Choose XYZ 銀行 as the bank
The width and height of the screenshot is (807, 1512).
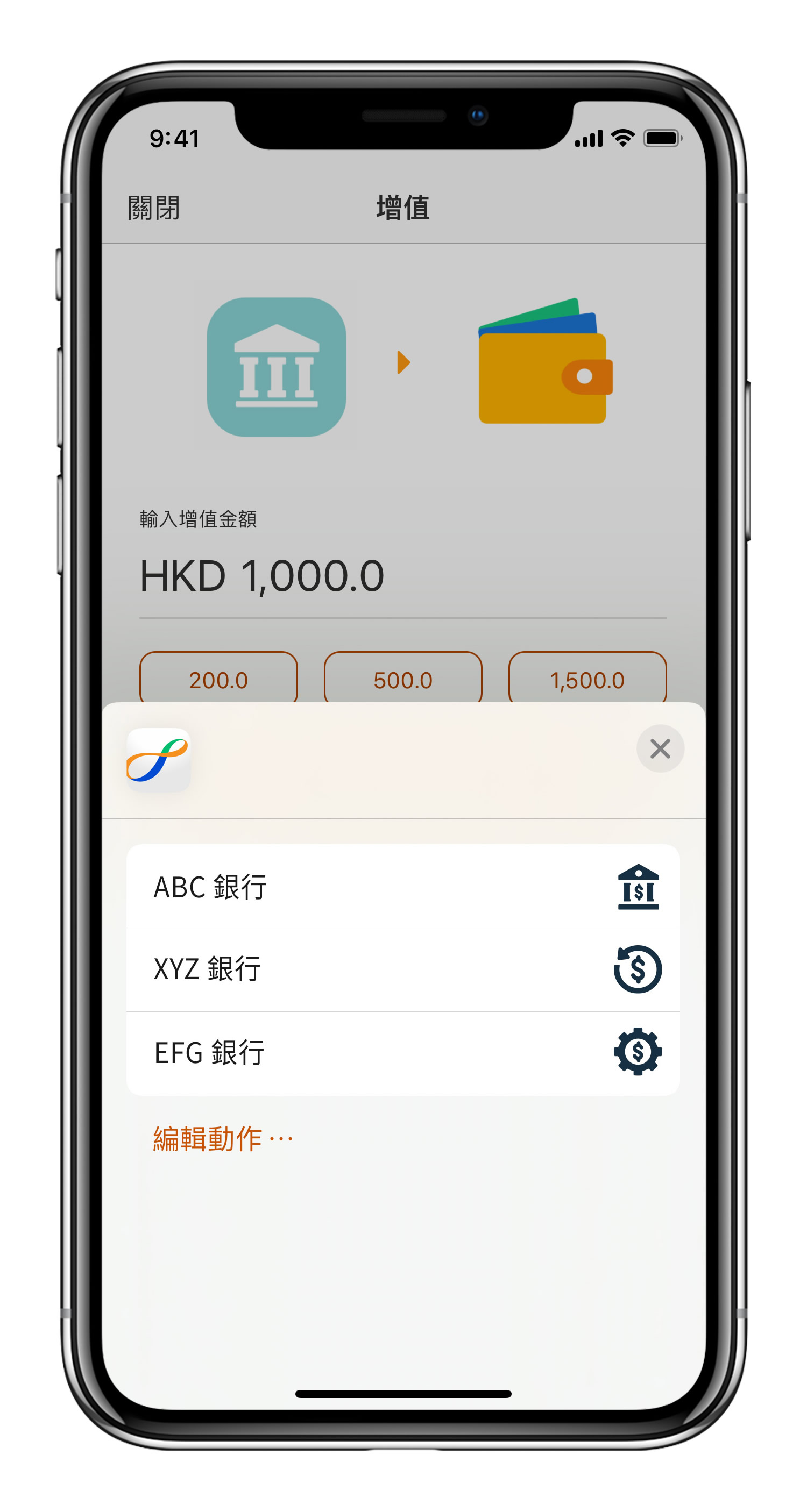point(402,969)
